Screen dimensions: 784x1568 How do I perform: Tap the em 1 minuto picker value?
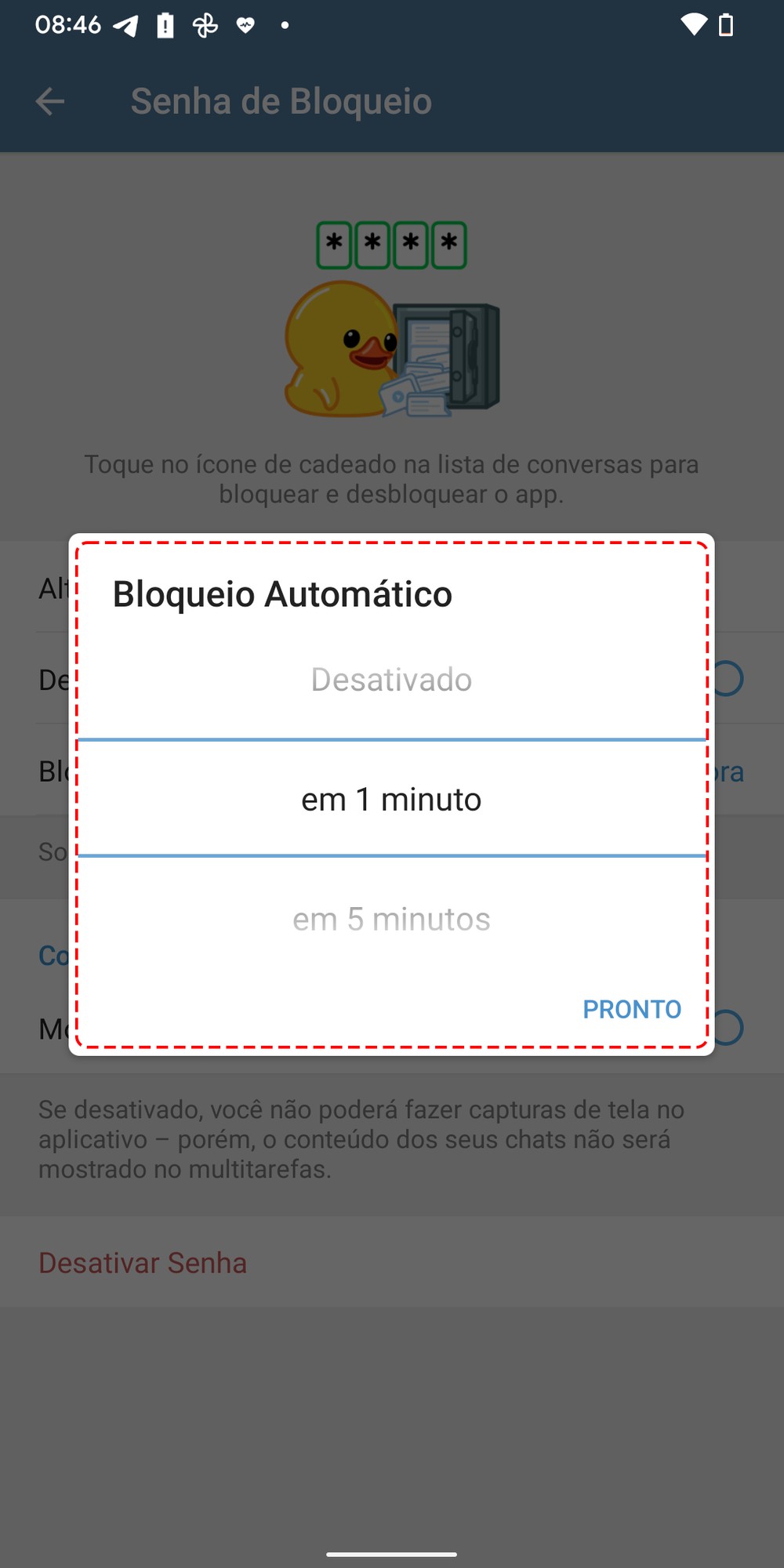click(x=391, y=800)
